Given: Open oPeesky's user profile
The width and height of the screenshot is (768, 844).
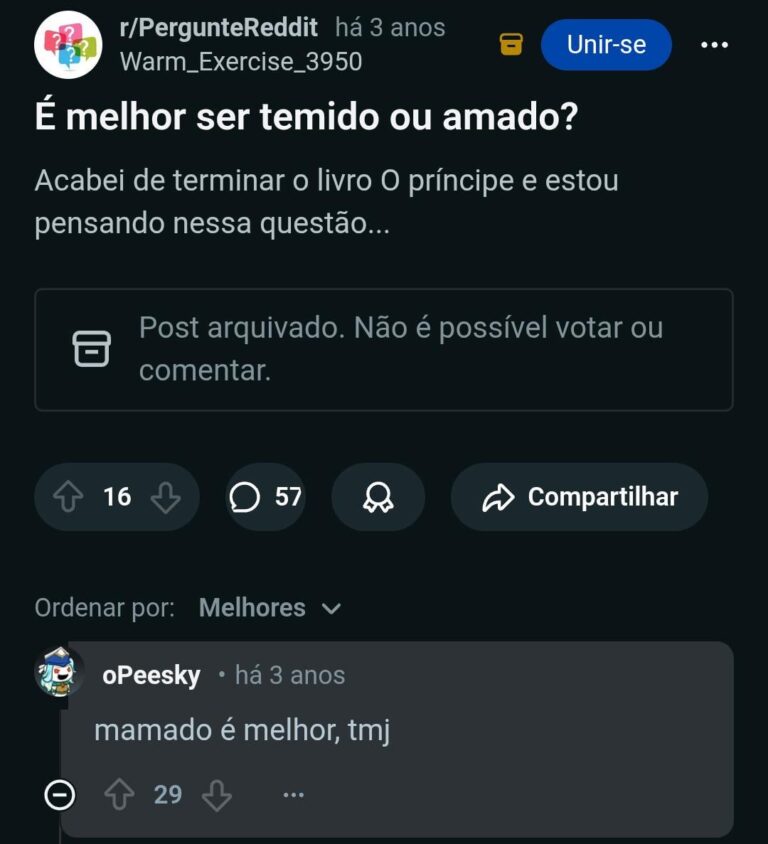Looking at the screenshot, I should 151,676.
